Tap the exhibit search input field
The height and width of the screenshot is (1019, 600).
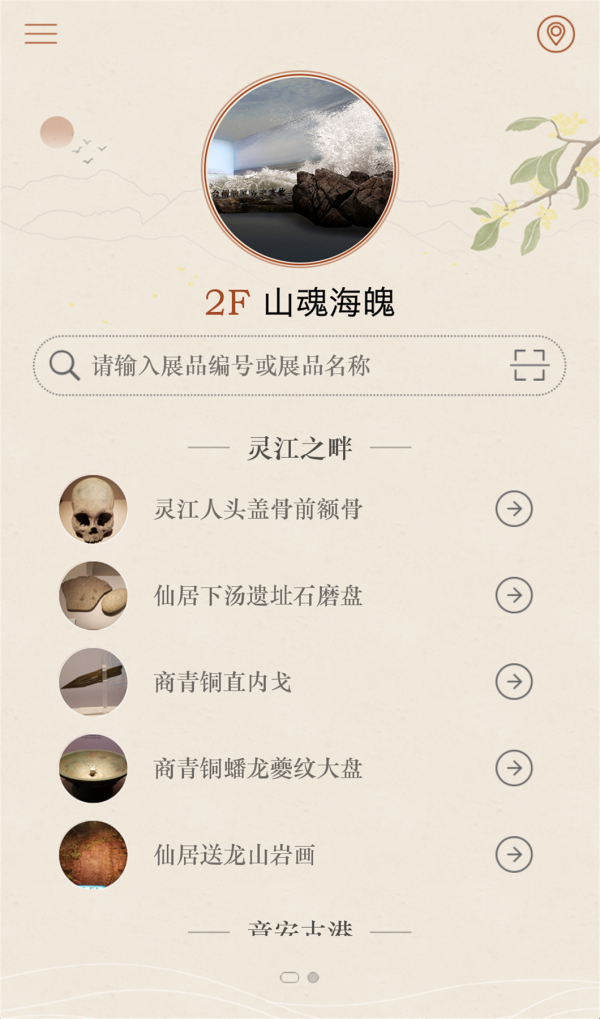(x=280, y=366)
